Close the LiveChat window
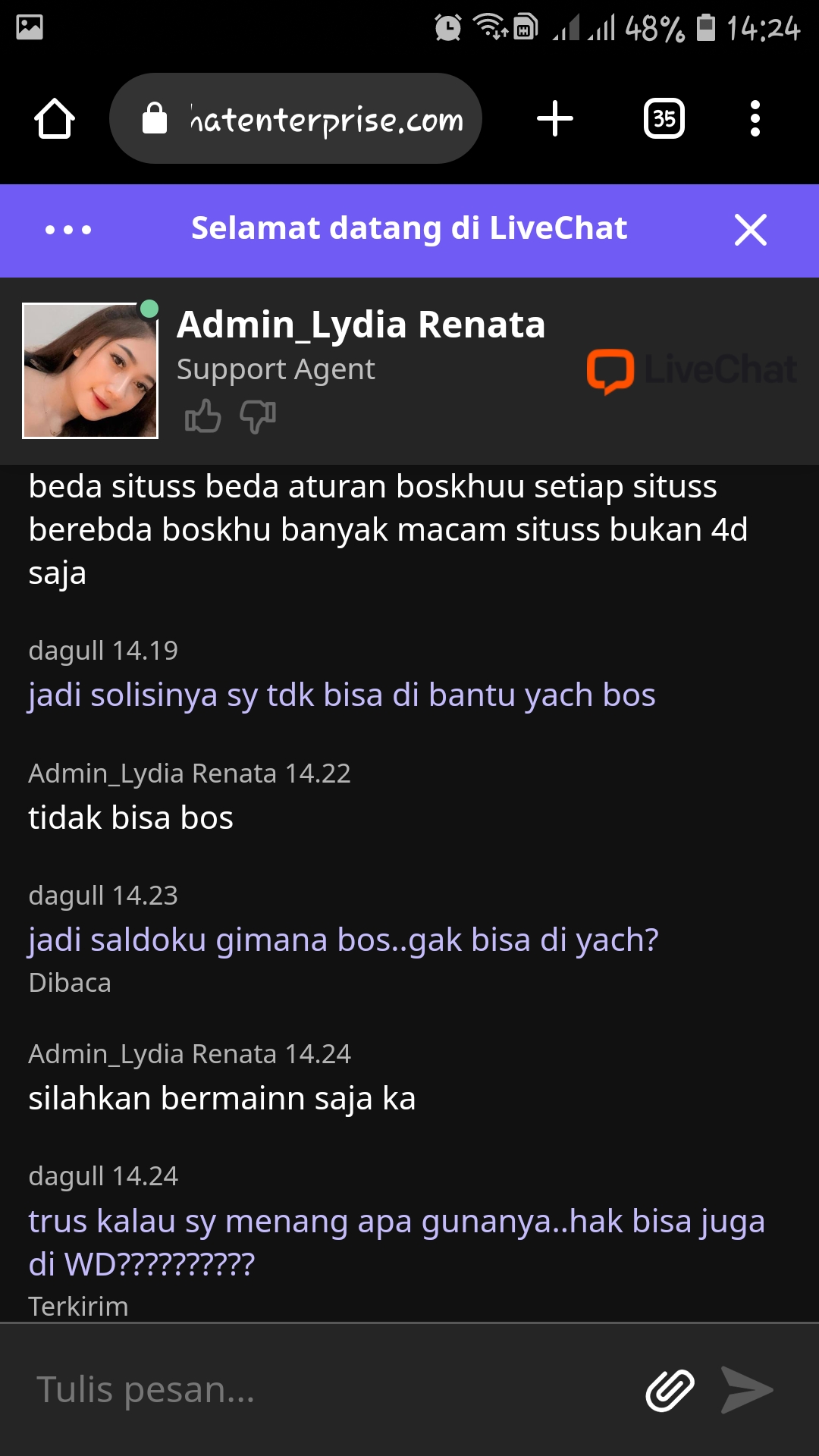The width and height of the screenshot is (819, 1456). [750, 229]
